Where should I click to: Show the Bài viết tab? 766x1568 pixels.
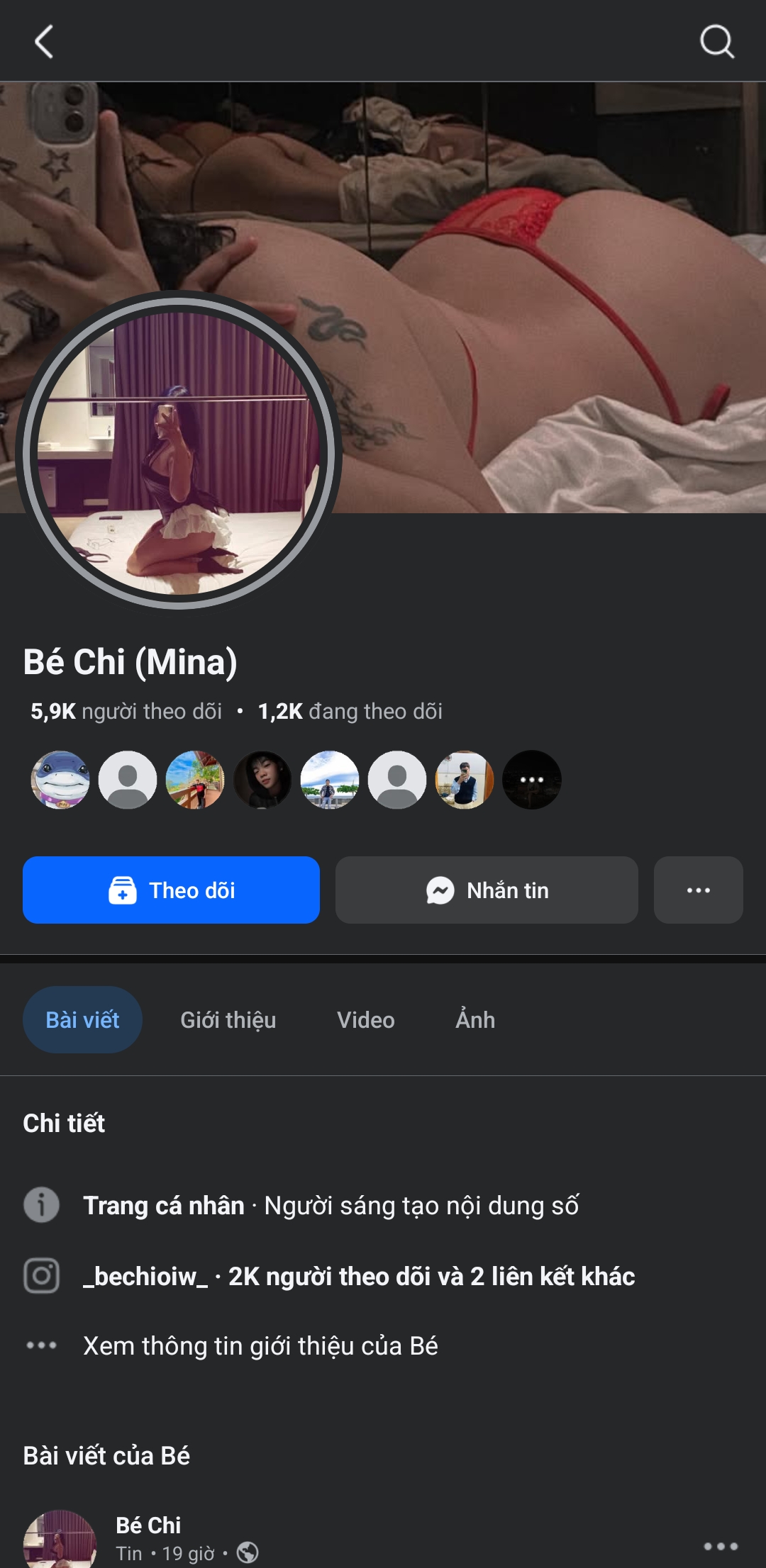(82, 1019)
